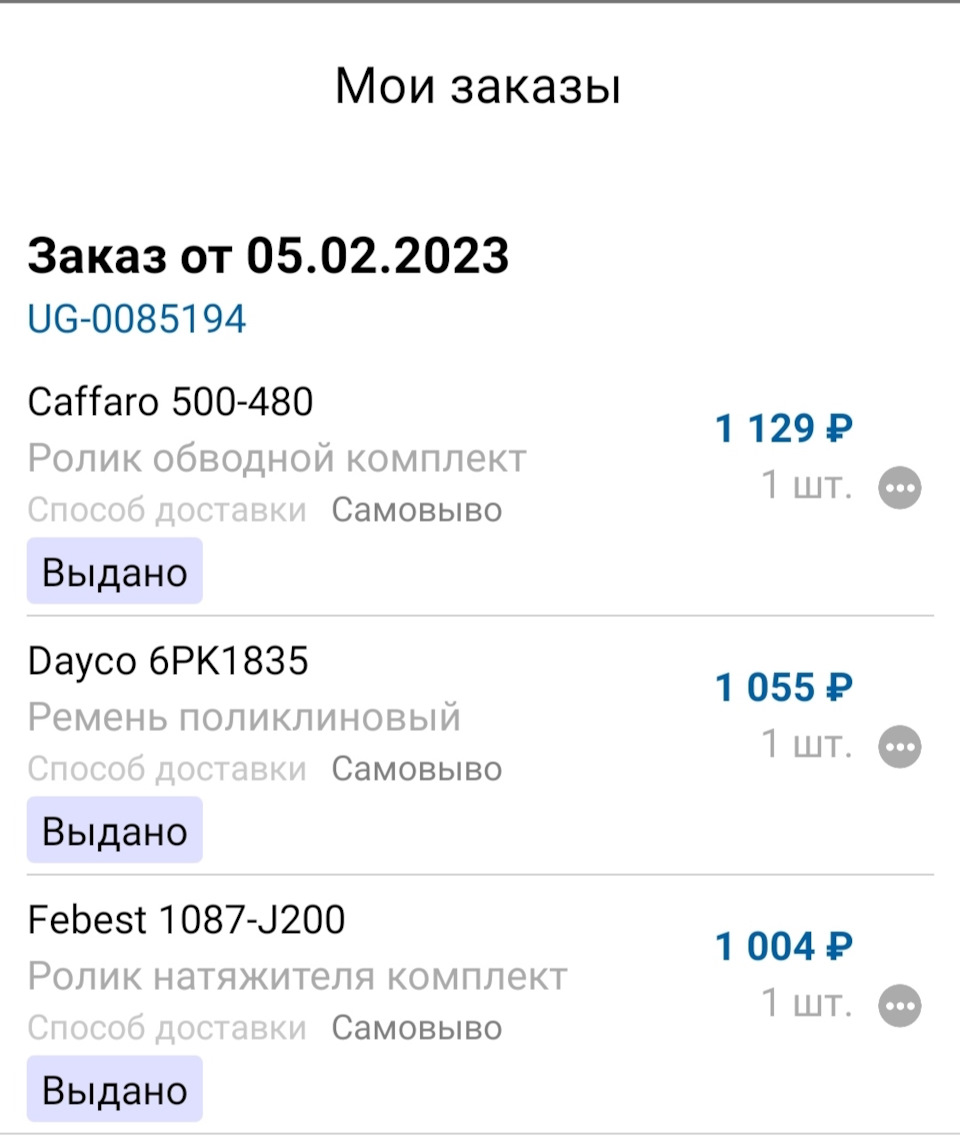Click the Мои заказы title

[x=479, y=86]
